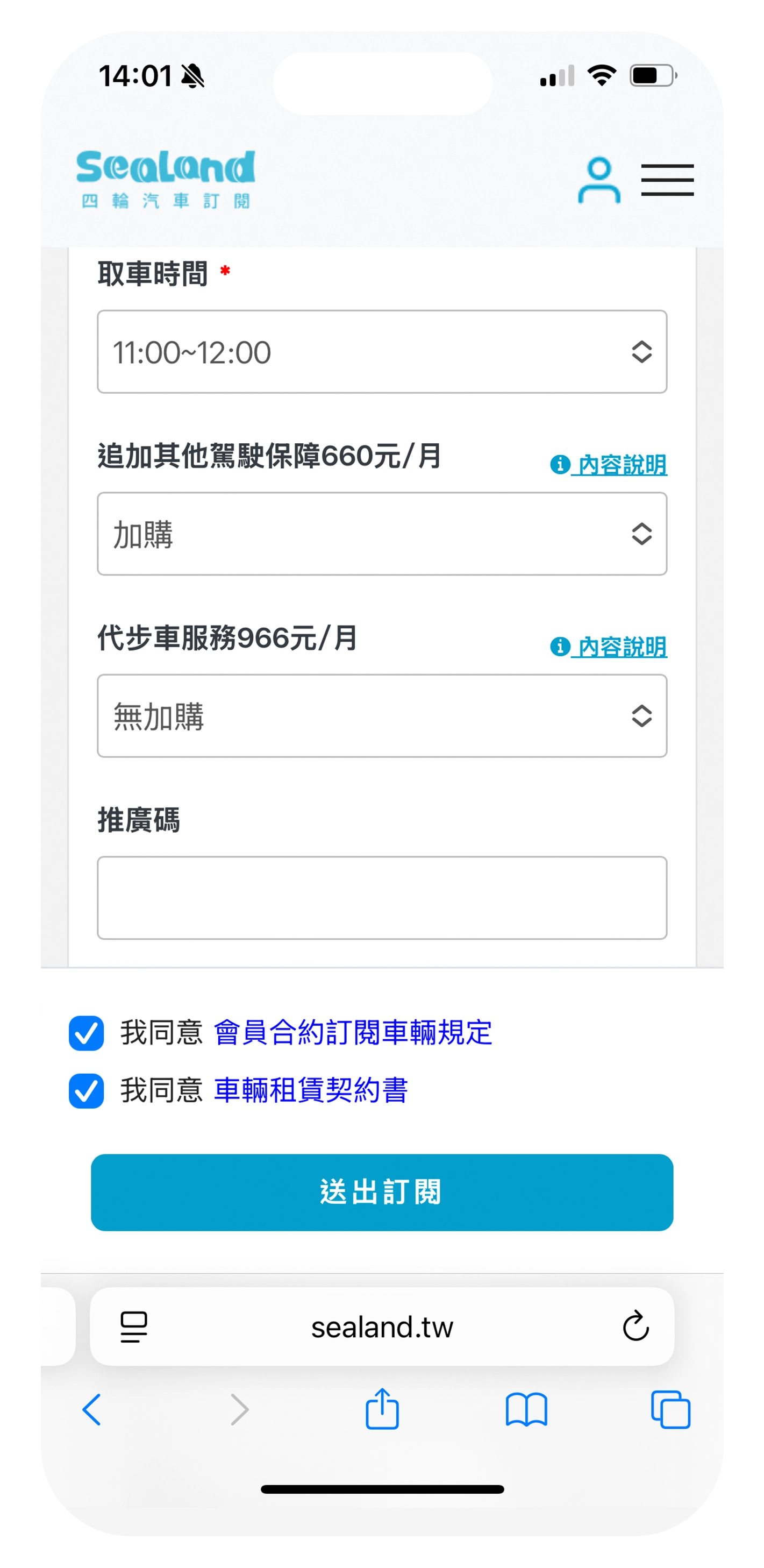Uncheck agreement for 車輛租賃契約書
Screen dimensions: 764x1568
(87, 1090)
